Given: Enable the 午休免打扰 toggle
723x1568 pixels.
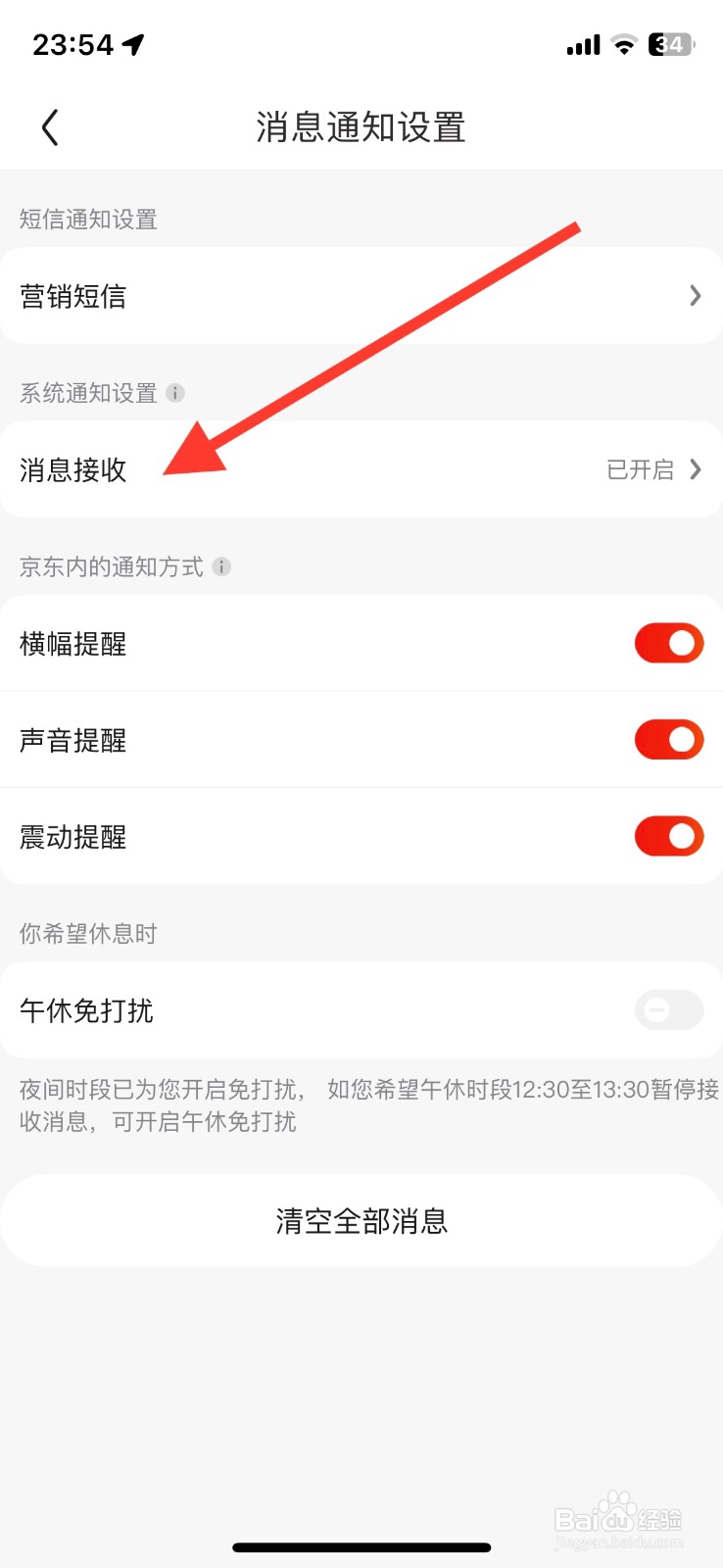Looking at the screenshot, I should click(668, 1010).
